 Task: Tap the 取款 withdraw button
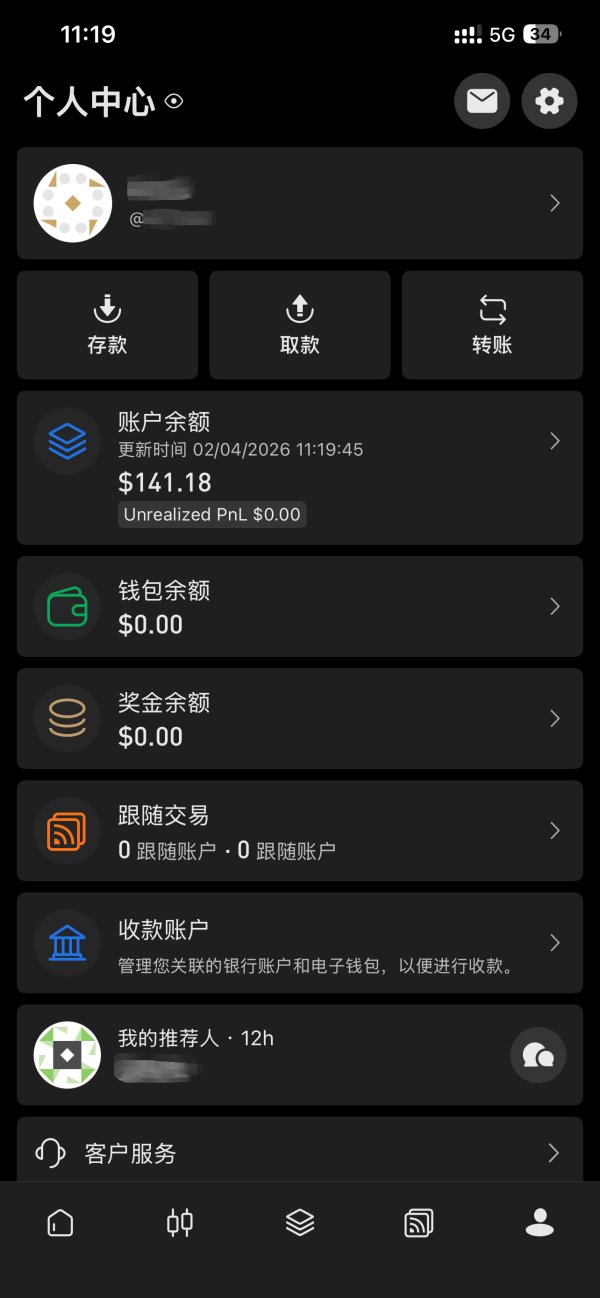coord(300,325)
